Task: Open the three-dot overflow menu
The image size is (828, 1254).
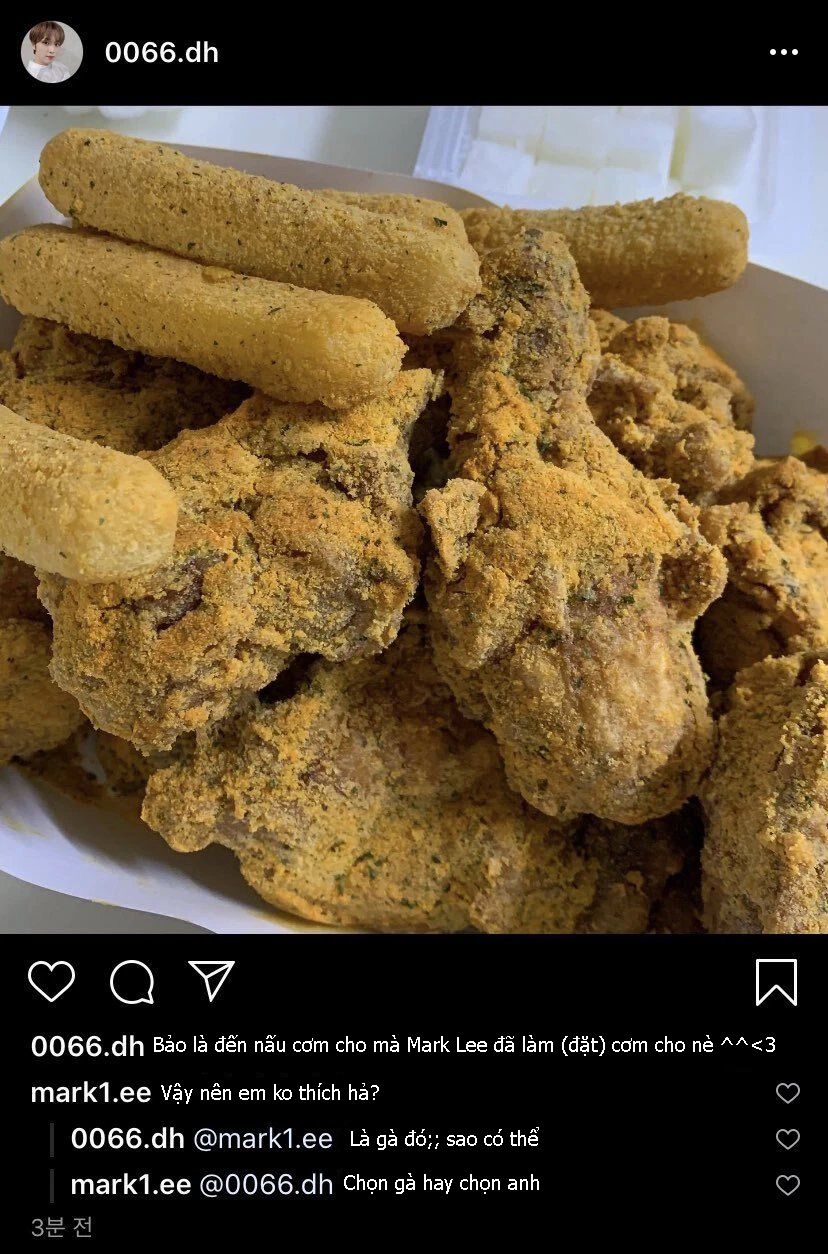Action: (x=783, y=52)
